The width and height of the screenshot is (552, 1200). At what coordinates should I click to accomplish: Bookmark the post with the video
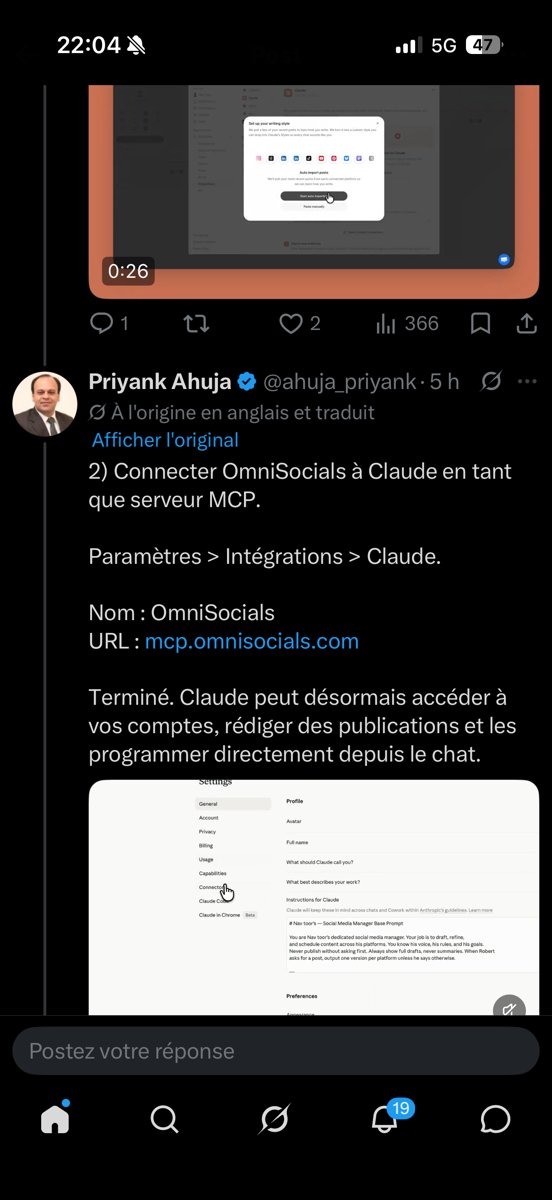click(x=480, y=323)
